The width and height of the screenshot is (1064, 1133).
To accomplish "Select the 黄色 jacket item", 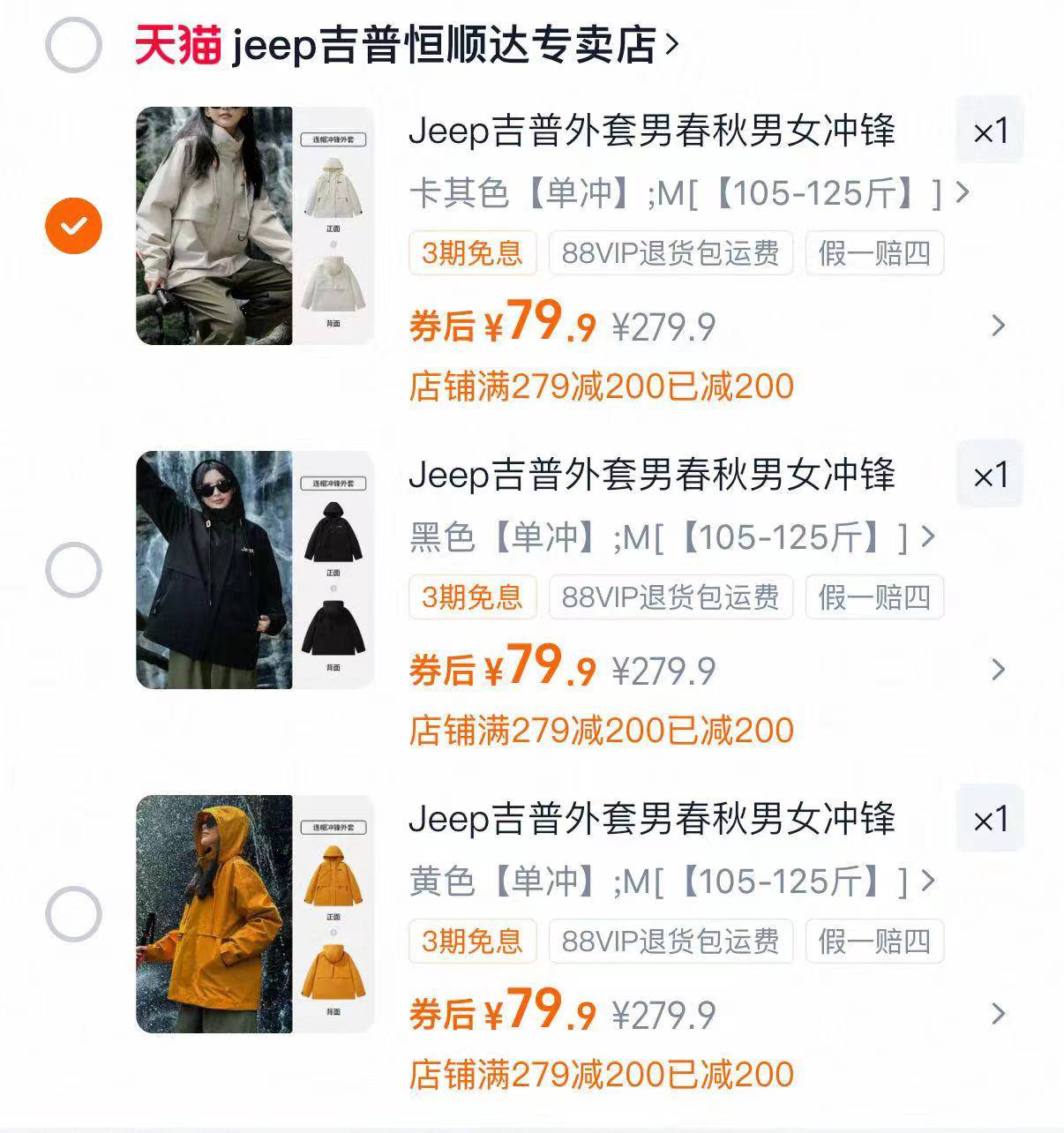I will click(x=73, y=914).
